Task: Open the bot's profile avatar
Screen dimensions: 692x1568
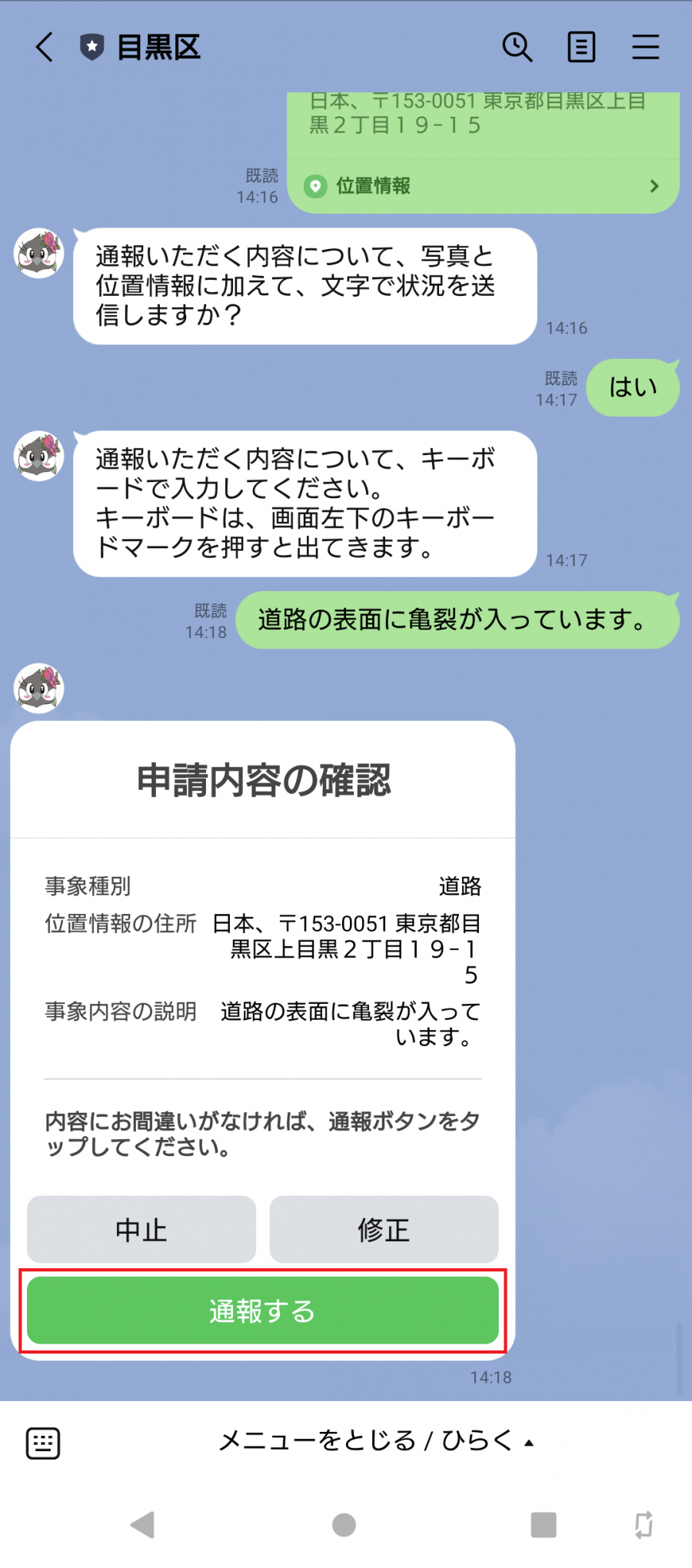Action: [x=38, y=688]
